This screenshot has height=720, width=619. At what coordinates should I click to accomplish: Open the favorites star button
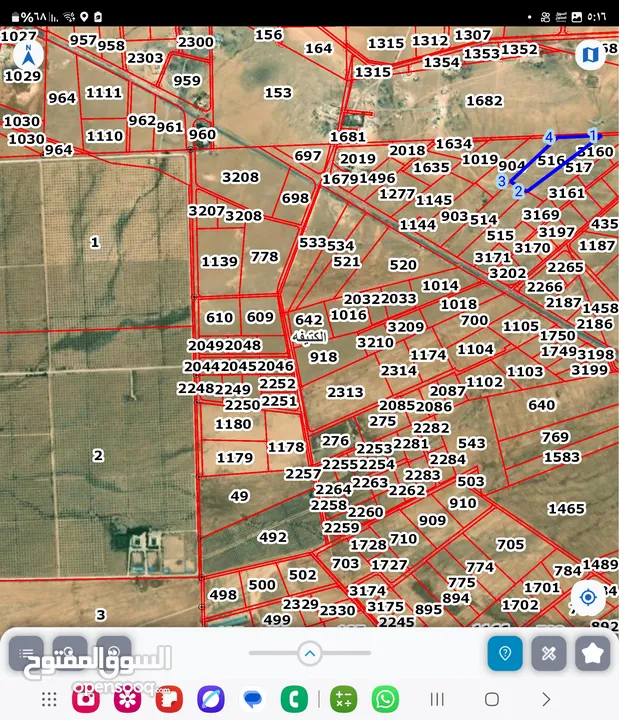pos(593,654)
